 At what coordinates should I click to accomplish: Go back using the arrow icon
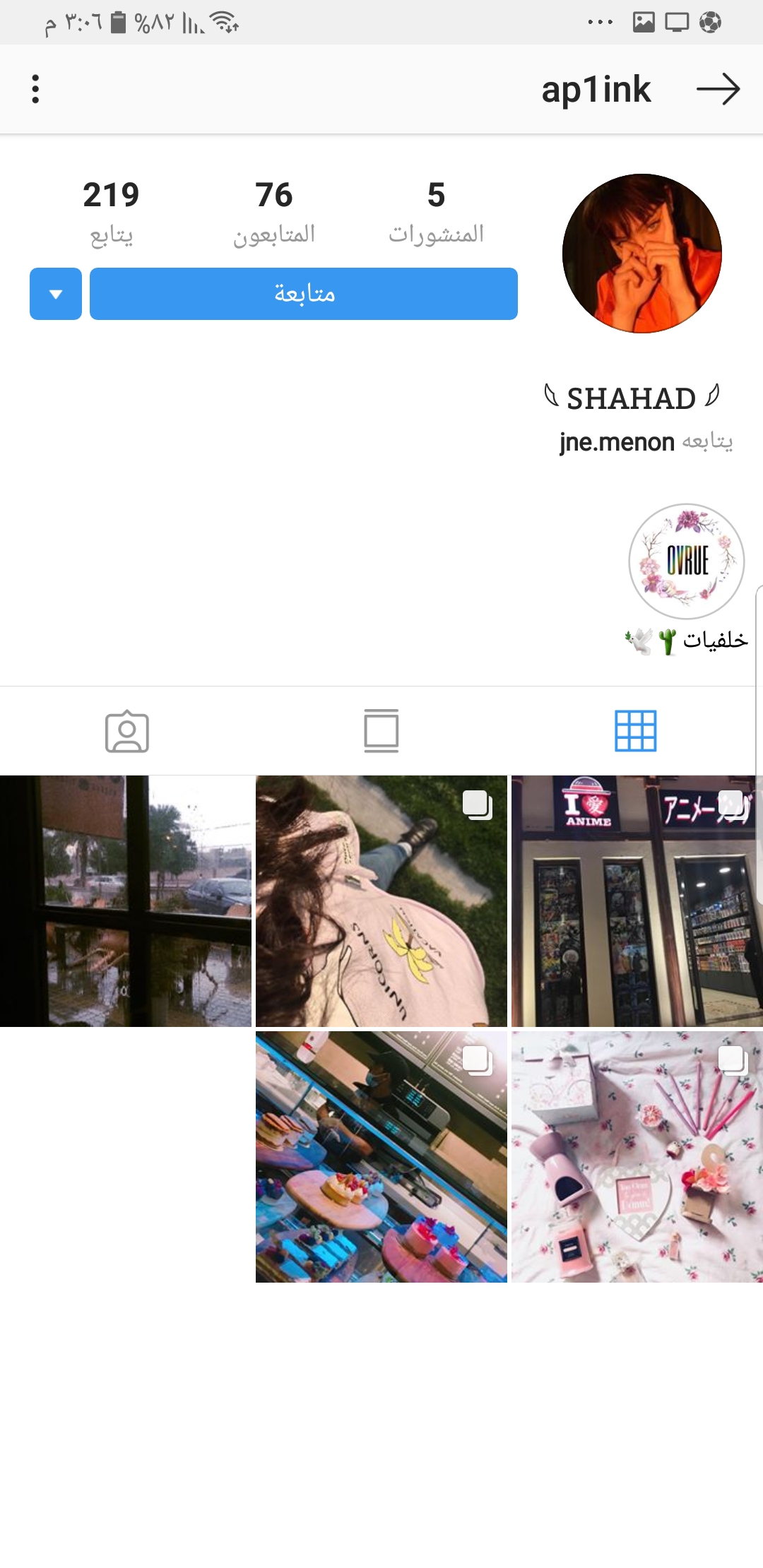coord(718,90)
